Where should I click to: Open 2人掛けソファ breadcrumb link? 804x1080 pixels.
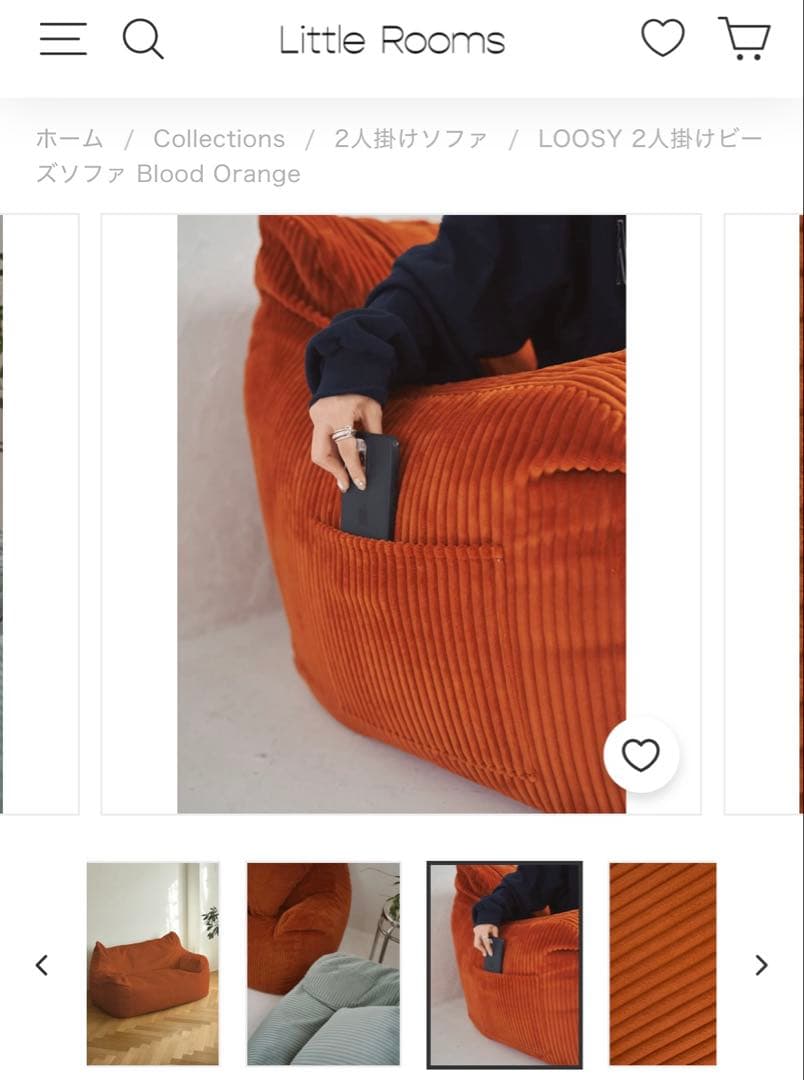411,138
